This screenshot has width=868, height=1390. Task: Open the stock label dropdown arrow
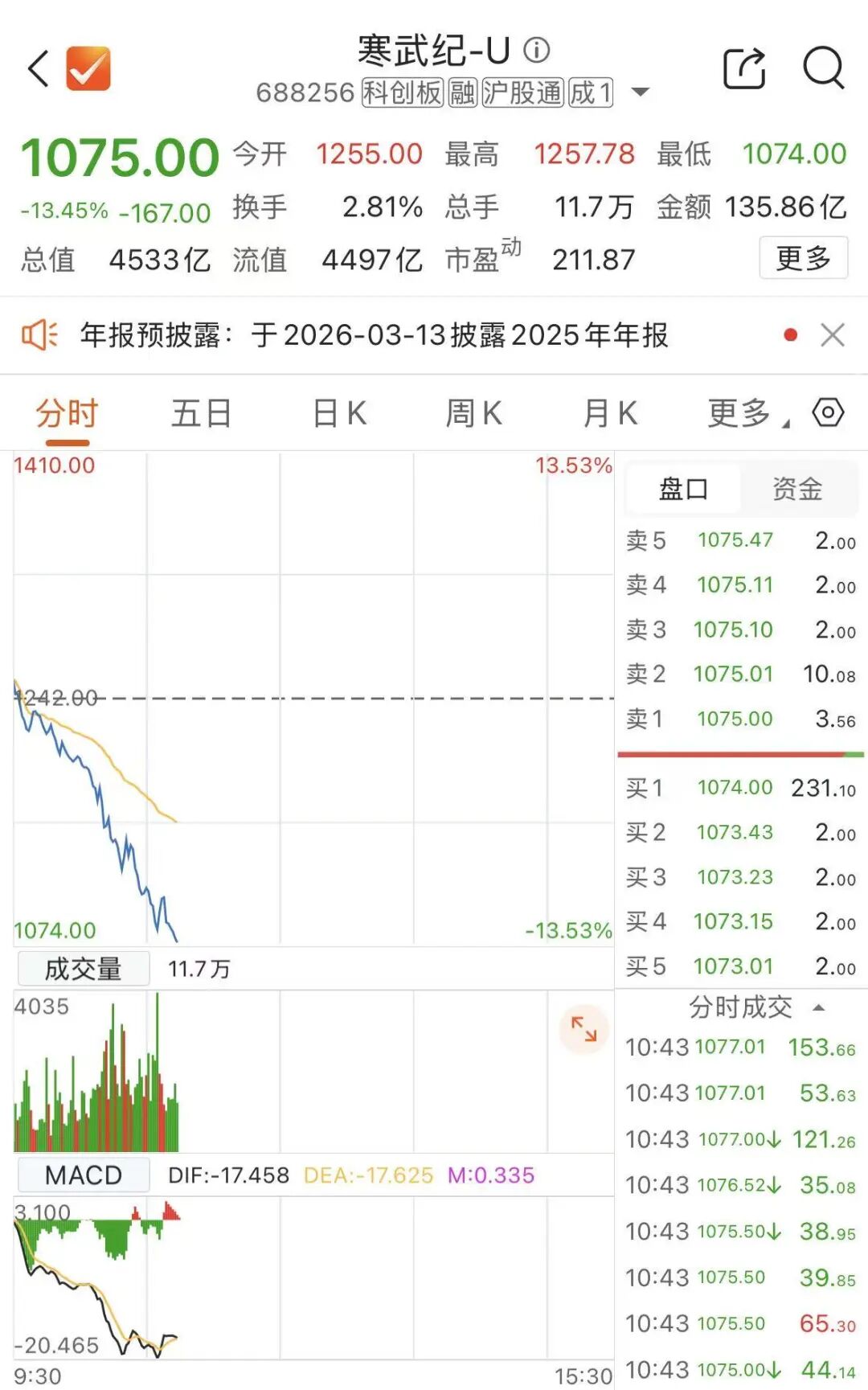click(639, 92)
